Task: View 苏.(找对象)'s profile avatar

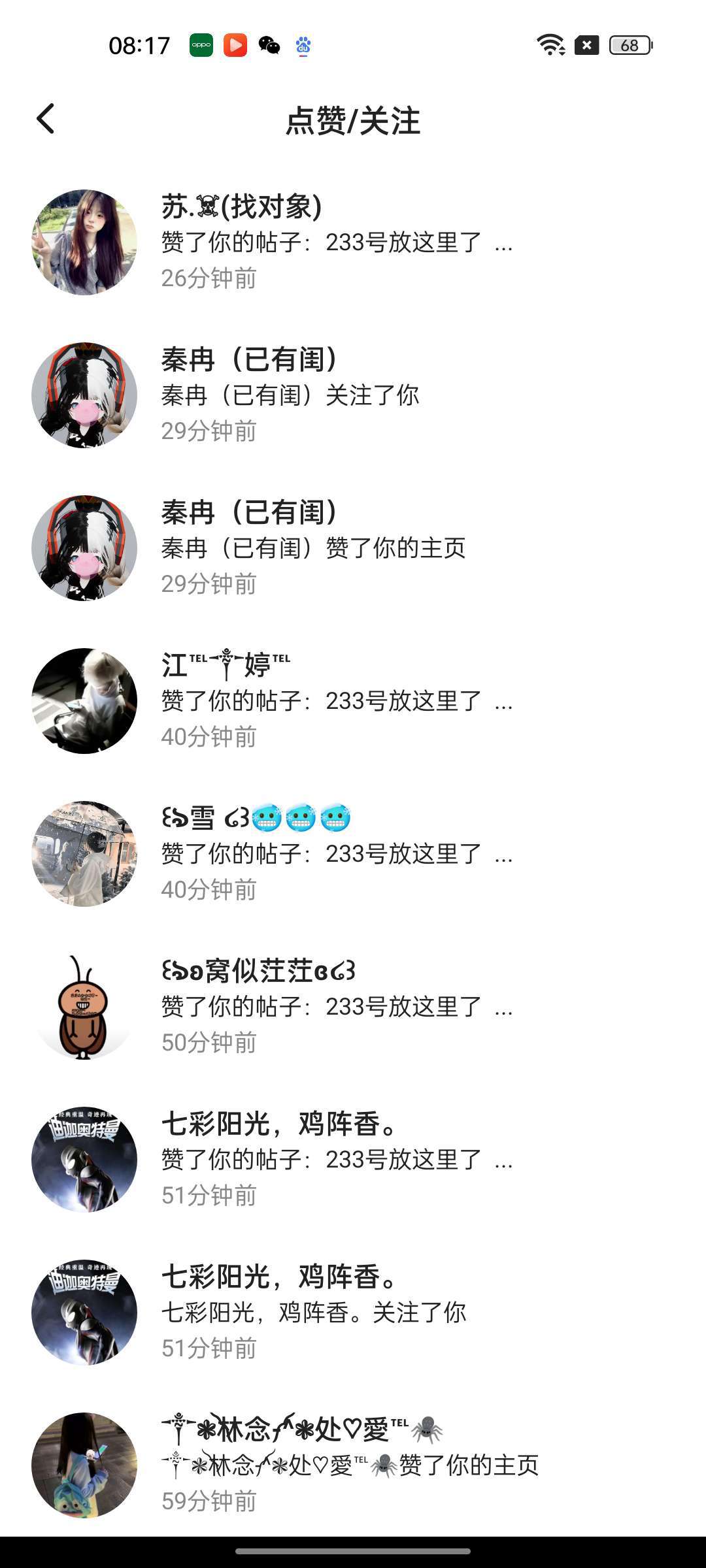Action: pyautogui.click(x=84, y=242)
